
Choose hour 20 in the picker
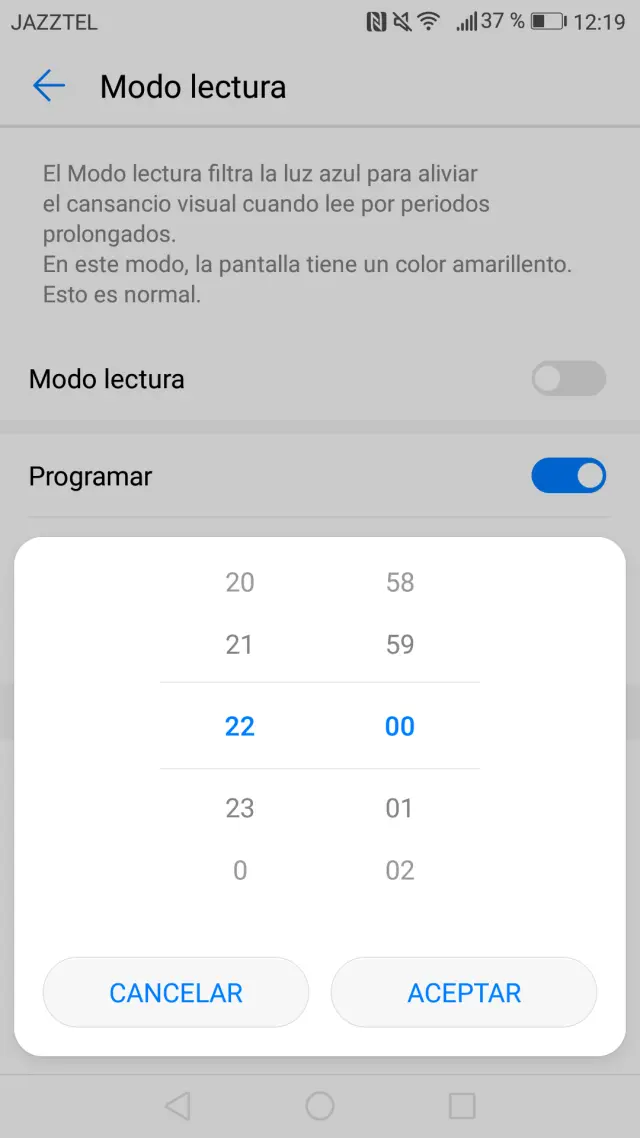pyautogui.click(x=240, y=583)
